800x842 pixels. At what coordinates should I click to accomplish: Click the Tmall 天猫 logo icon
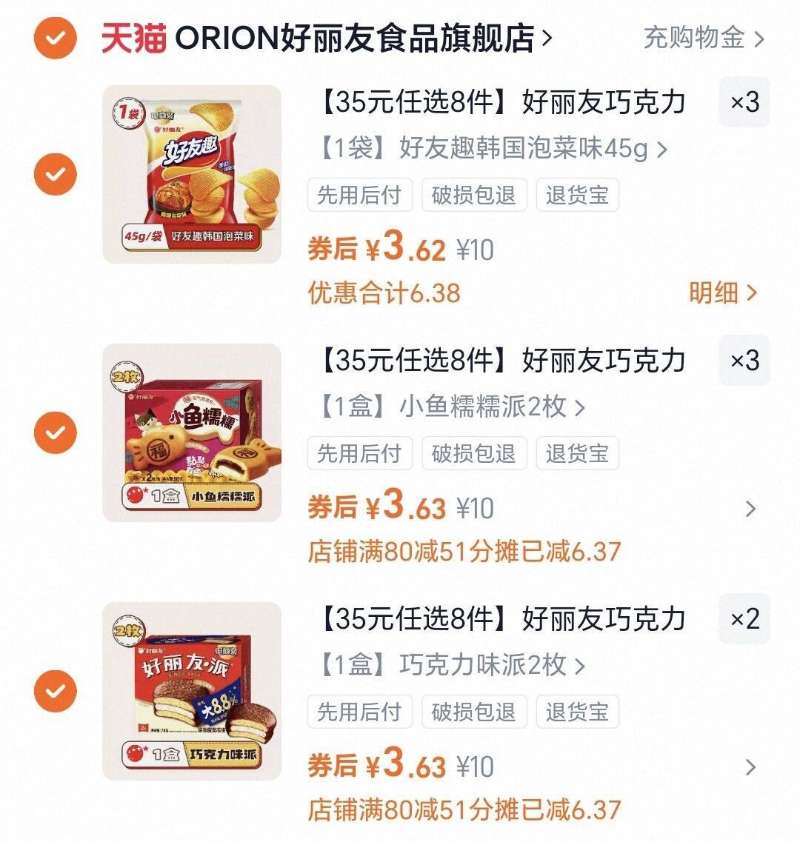(x=133, y=36)
